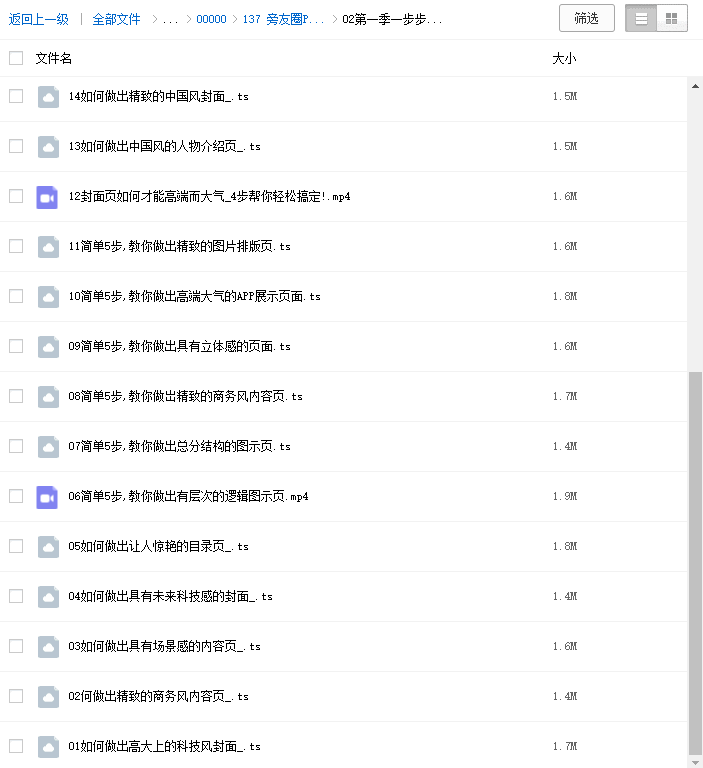Switch to list view mode
Viewport: 703px width, 768px height.
[641, 18]
